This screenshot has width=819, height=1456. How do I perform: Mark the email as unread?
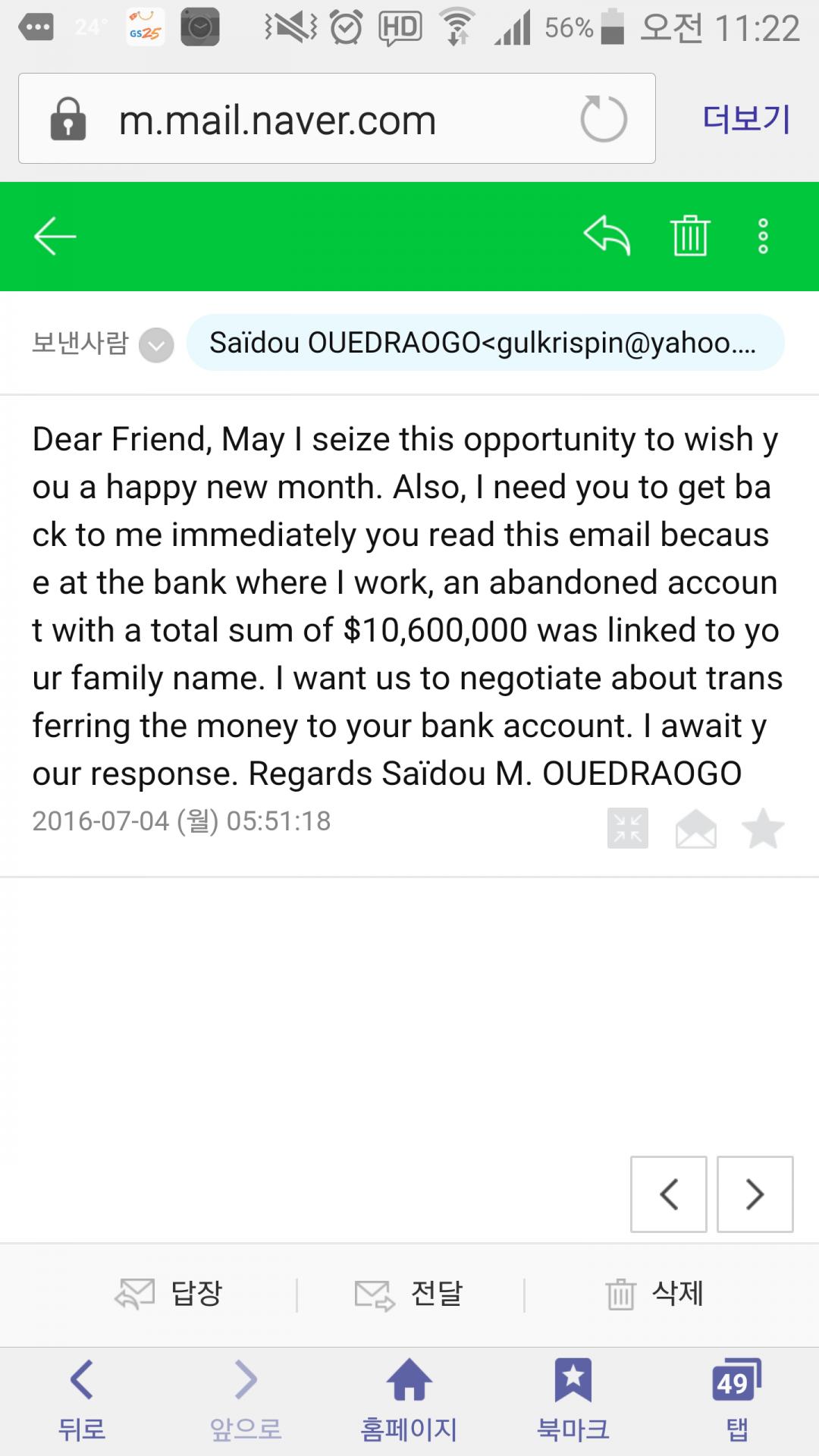pyautogui.click(x=695, y=828)
